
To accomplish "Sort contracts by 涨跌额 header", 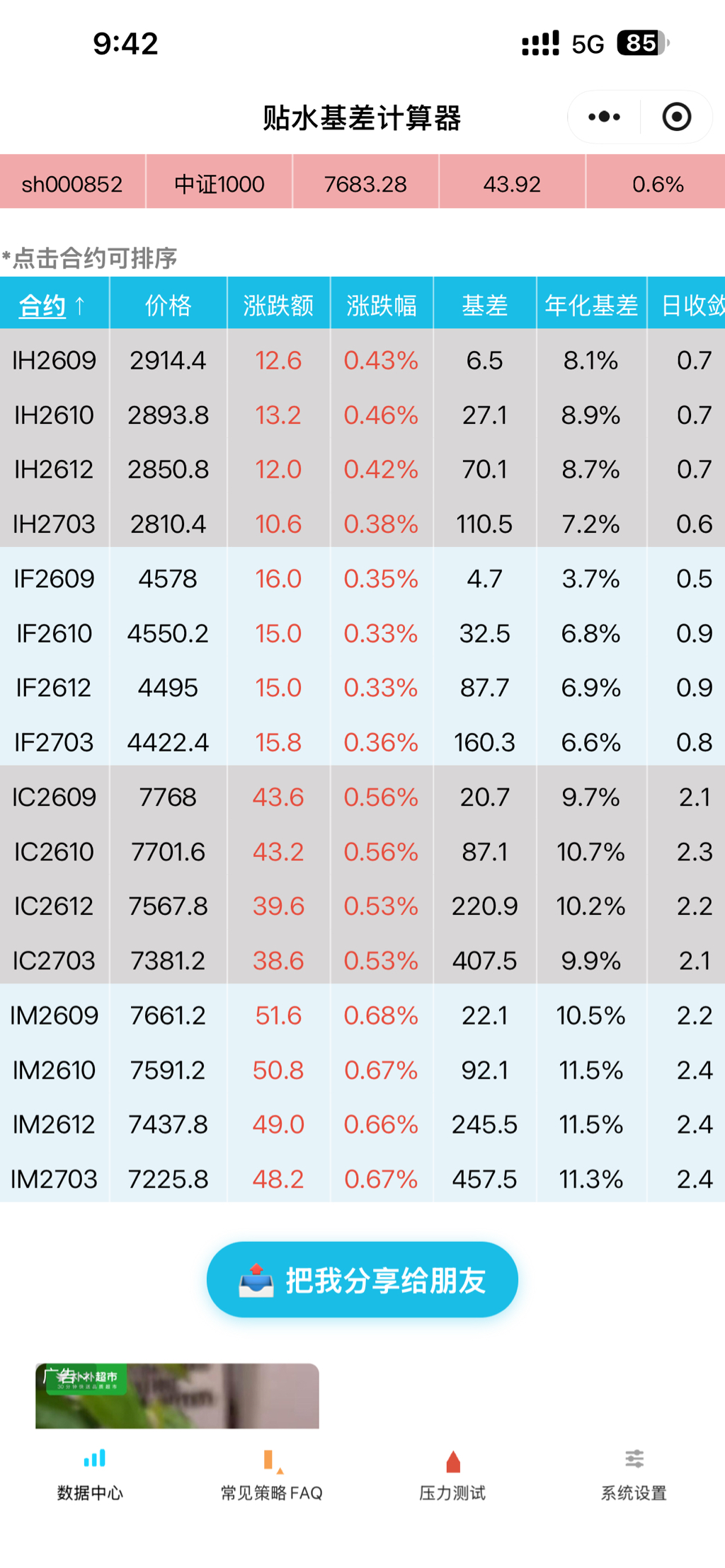I will pos(278,306).
